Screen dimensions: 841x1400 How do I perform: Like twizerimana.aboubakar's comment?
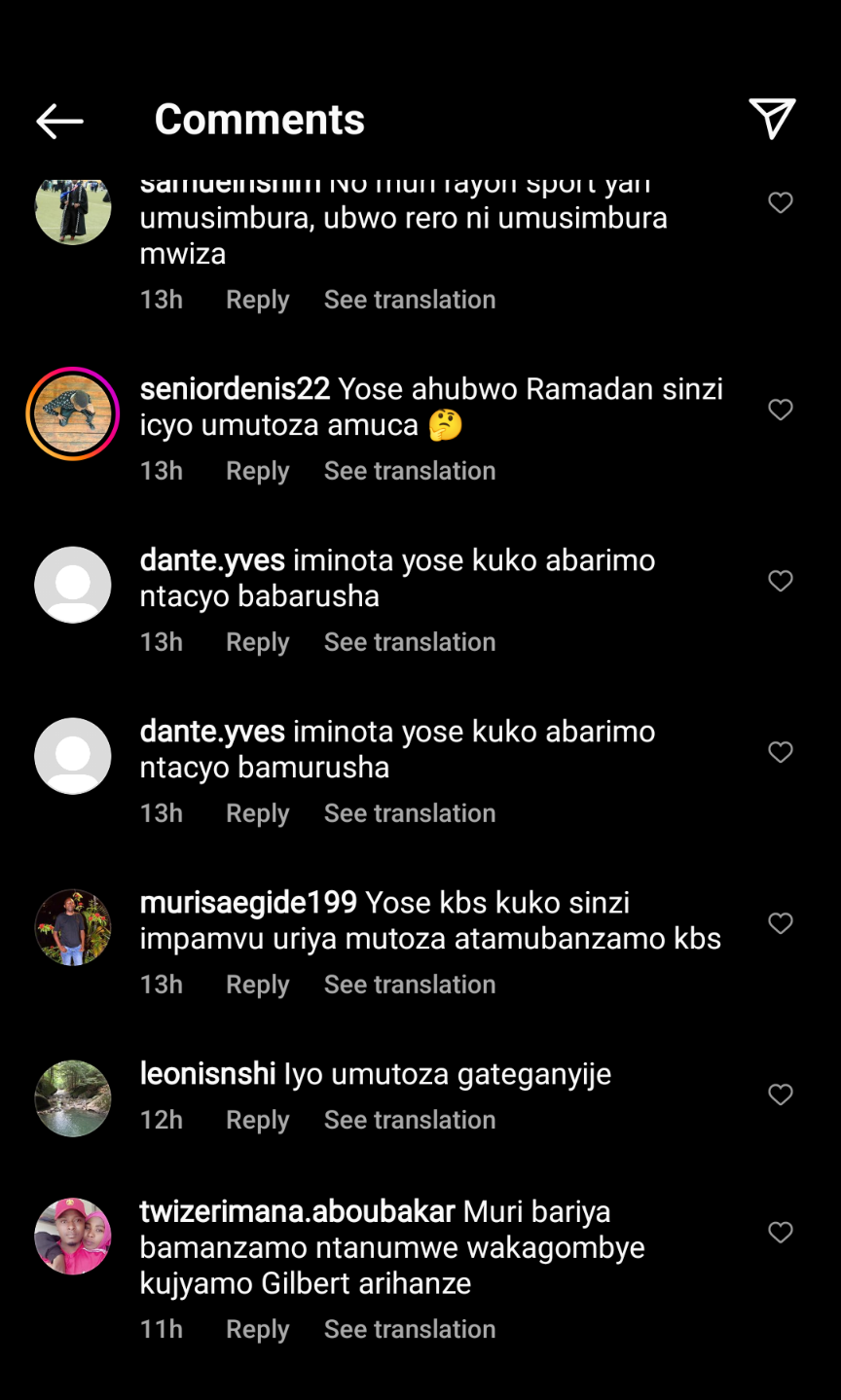pos(781,1233)
